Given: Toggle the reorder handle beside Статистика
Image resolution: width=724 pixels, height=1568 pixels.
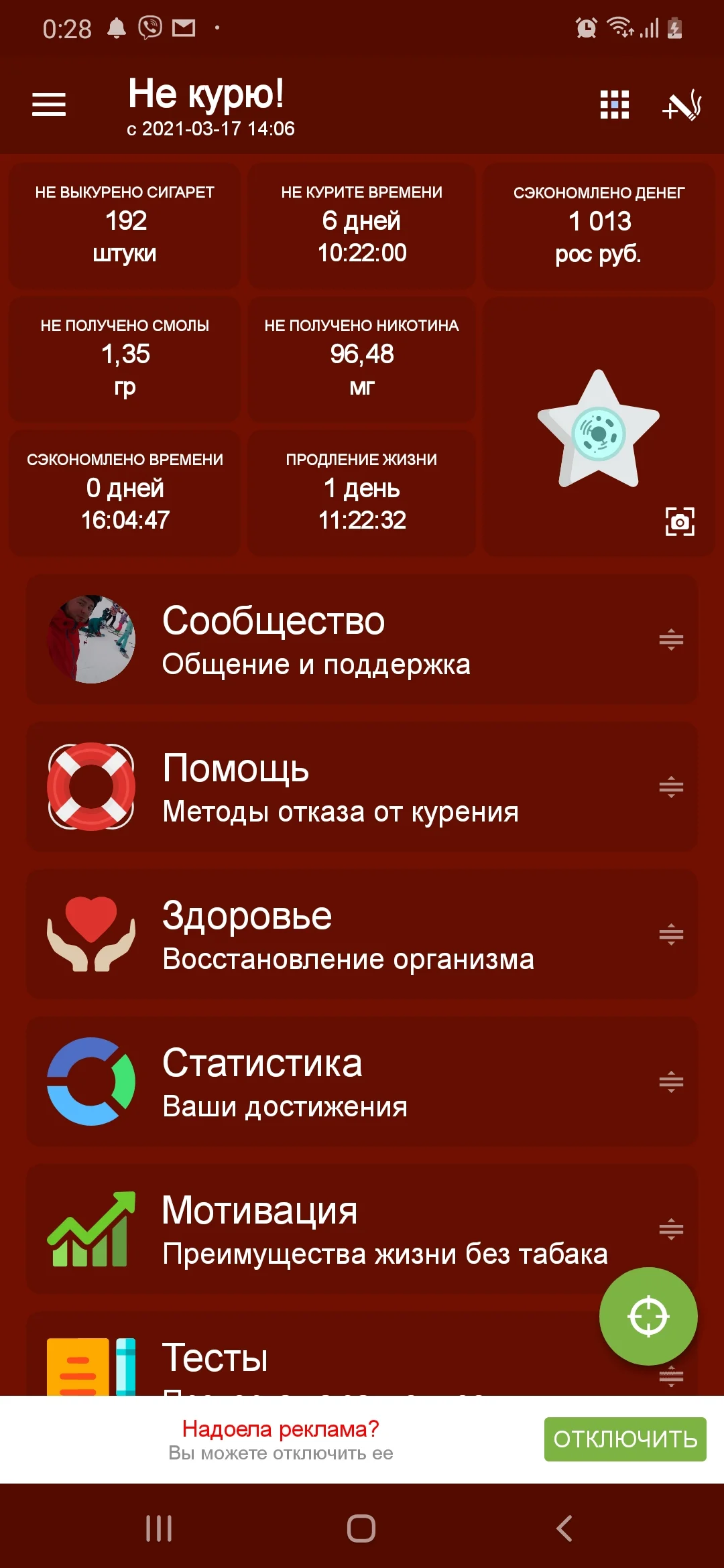Looking at the screenshot, I should click(x=669, y=1082).
